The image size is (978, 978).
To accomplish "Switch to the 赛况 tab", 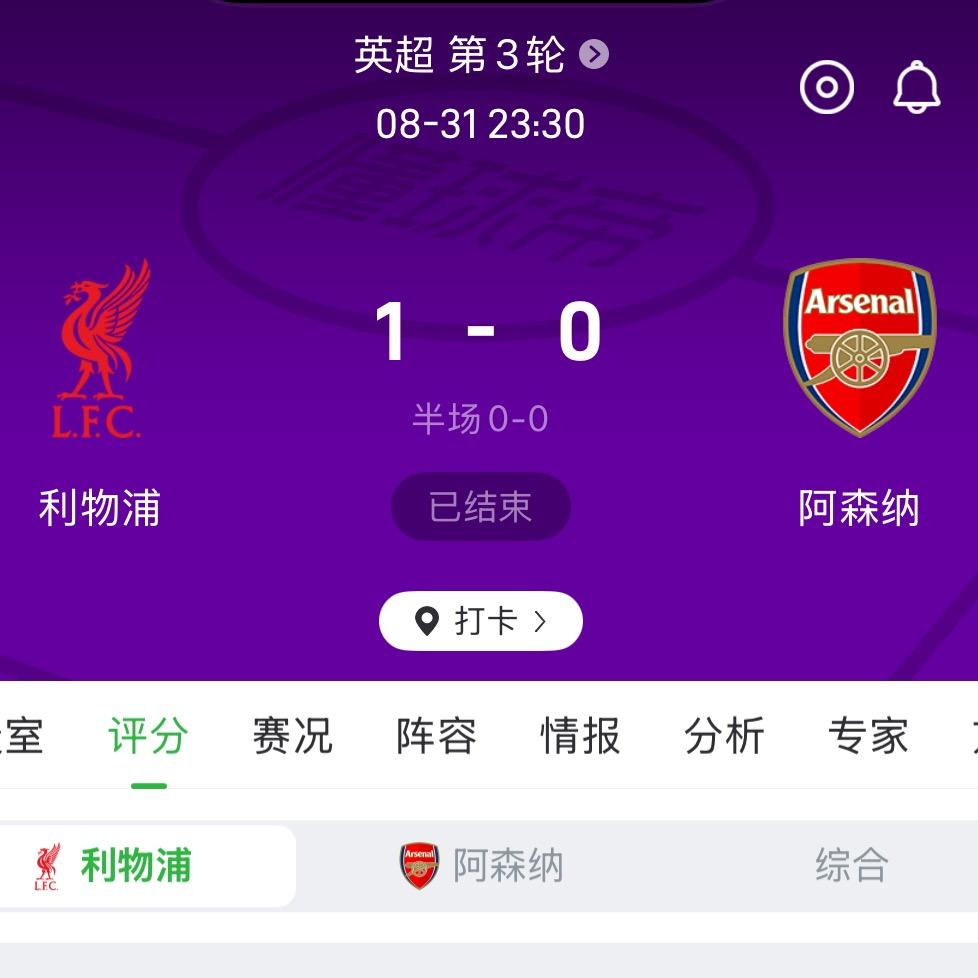I will pyautogui.click(x=292, y=737).
